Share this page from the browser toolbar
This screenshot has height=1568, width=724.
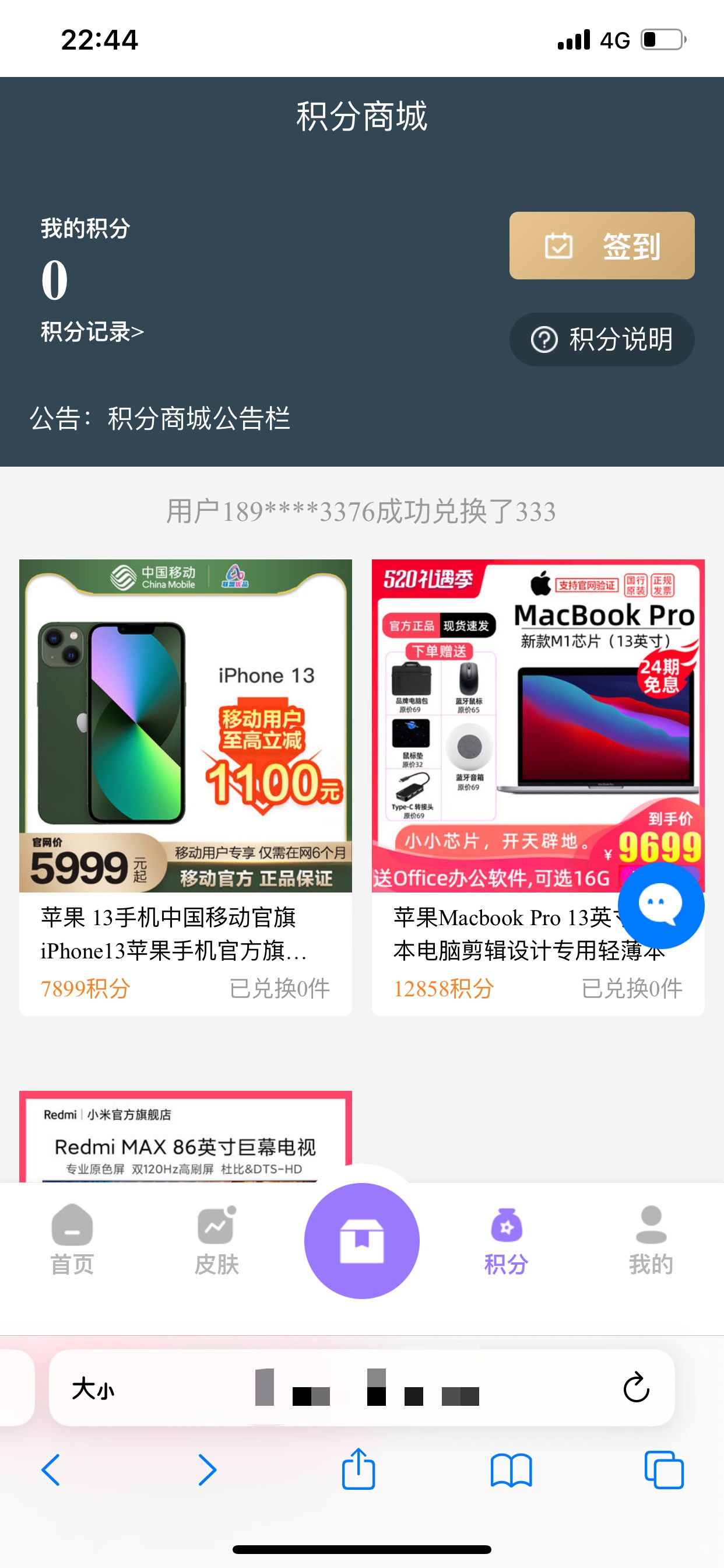coord(359,1469)
